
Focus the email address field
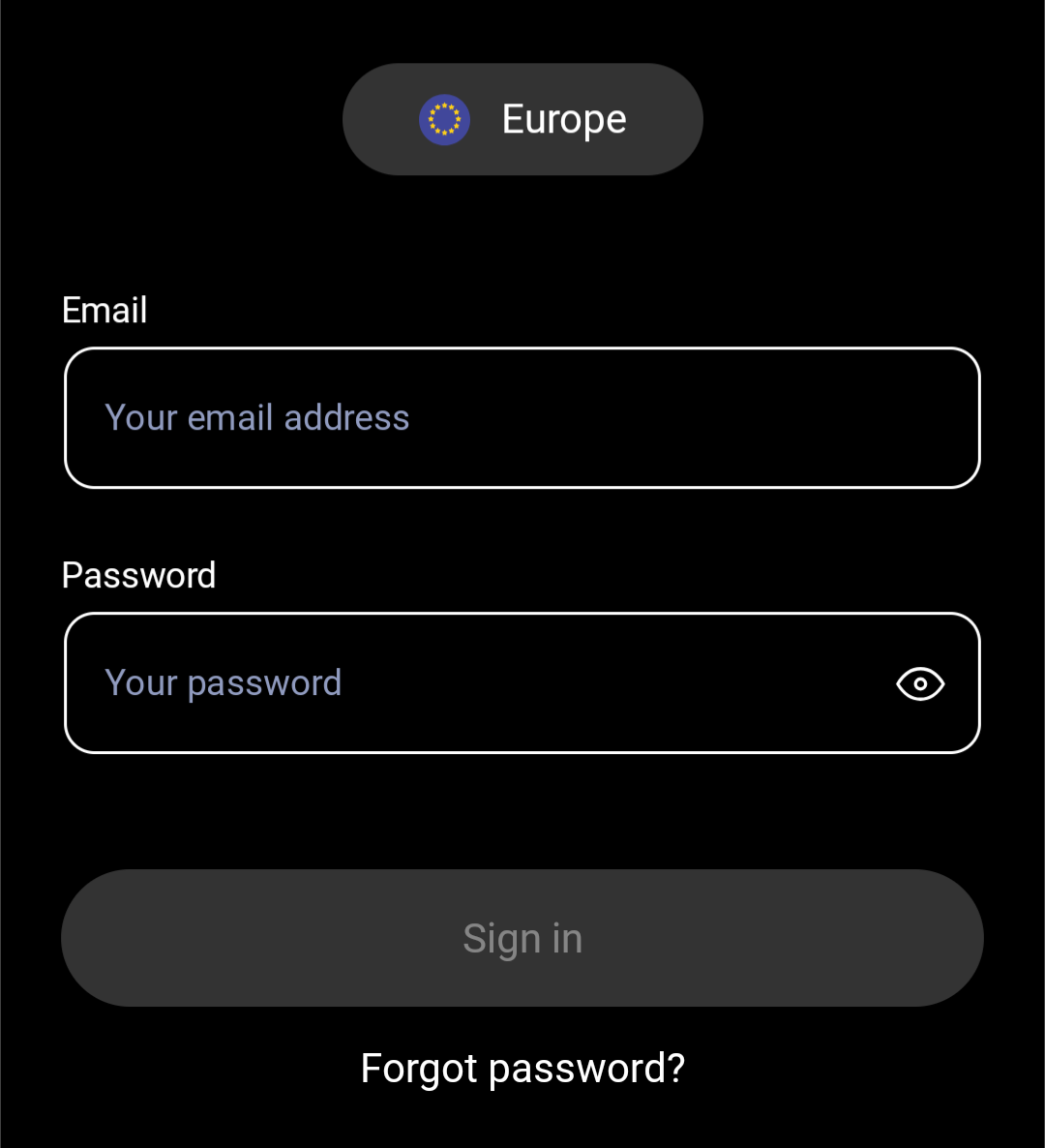522,417
